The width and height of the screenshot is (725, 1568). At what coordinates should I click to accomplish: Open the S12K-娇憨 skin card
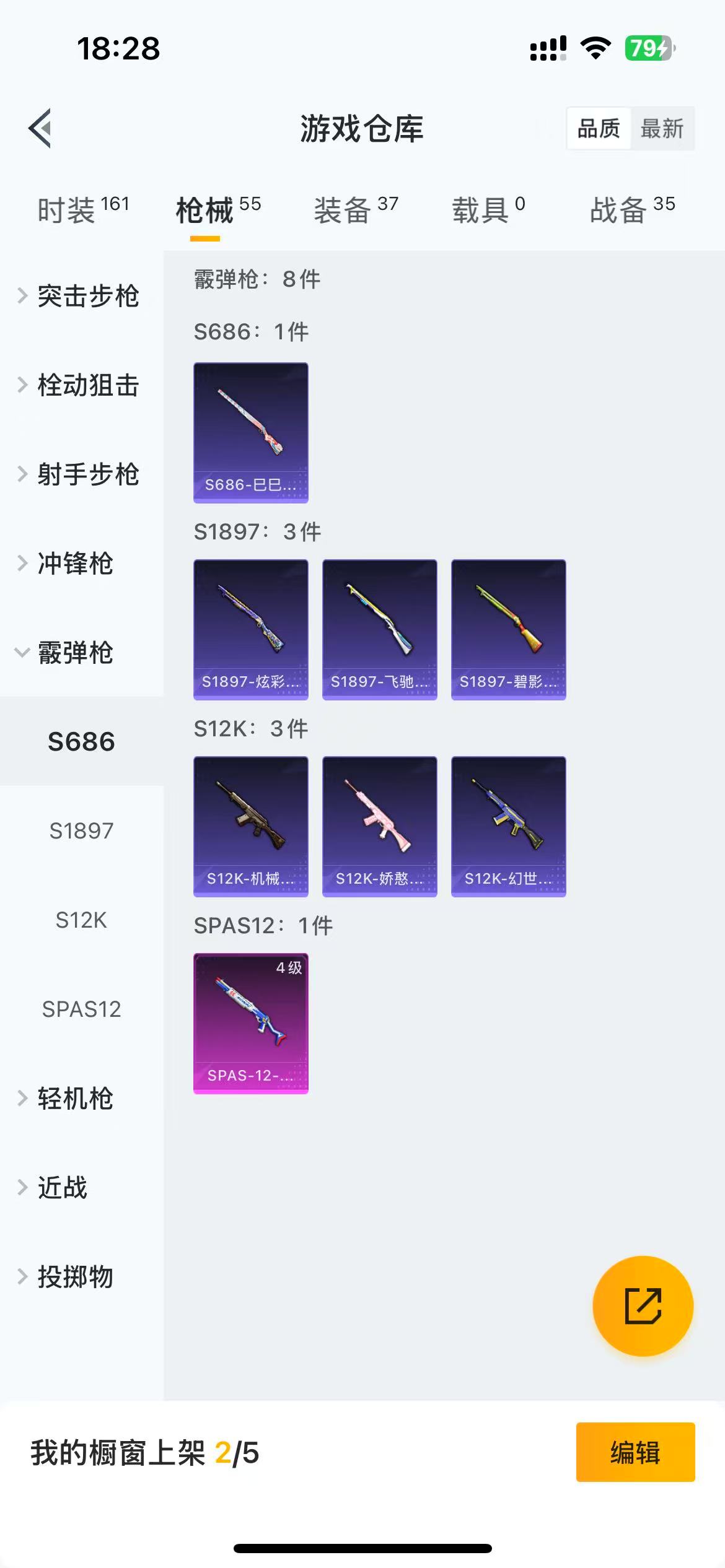tap(380, 827)
